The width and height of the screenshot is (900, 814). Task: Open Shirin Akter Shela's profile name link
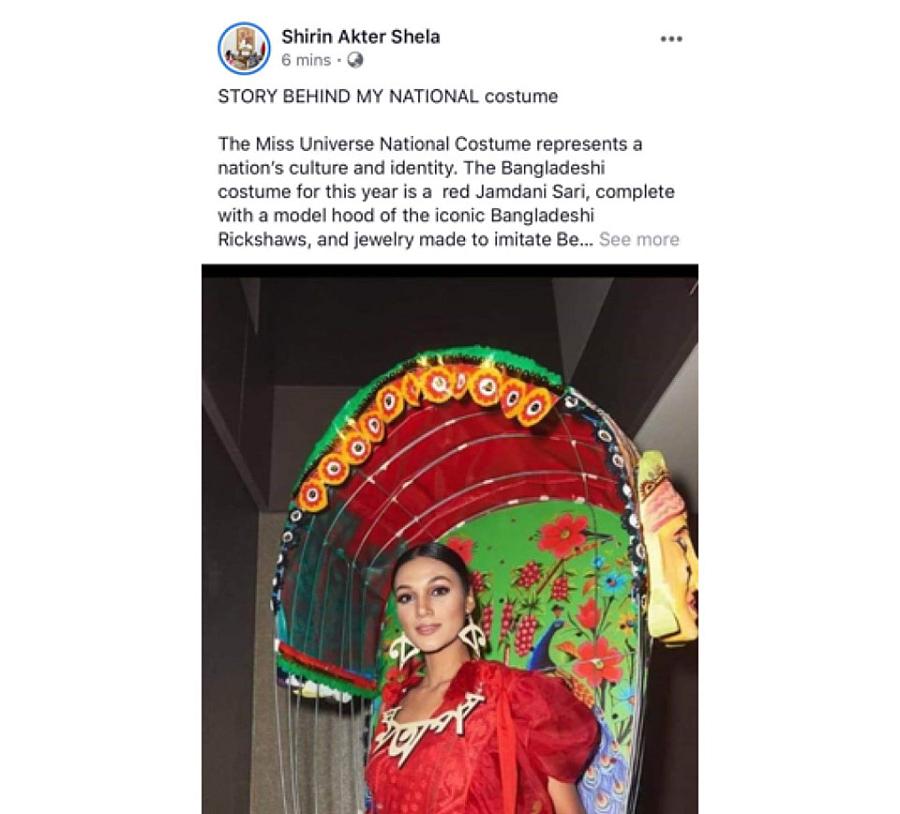pos(360,36)
